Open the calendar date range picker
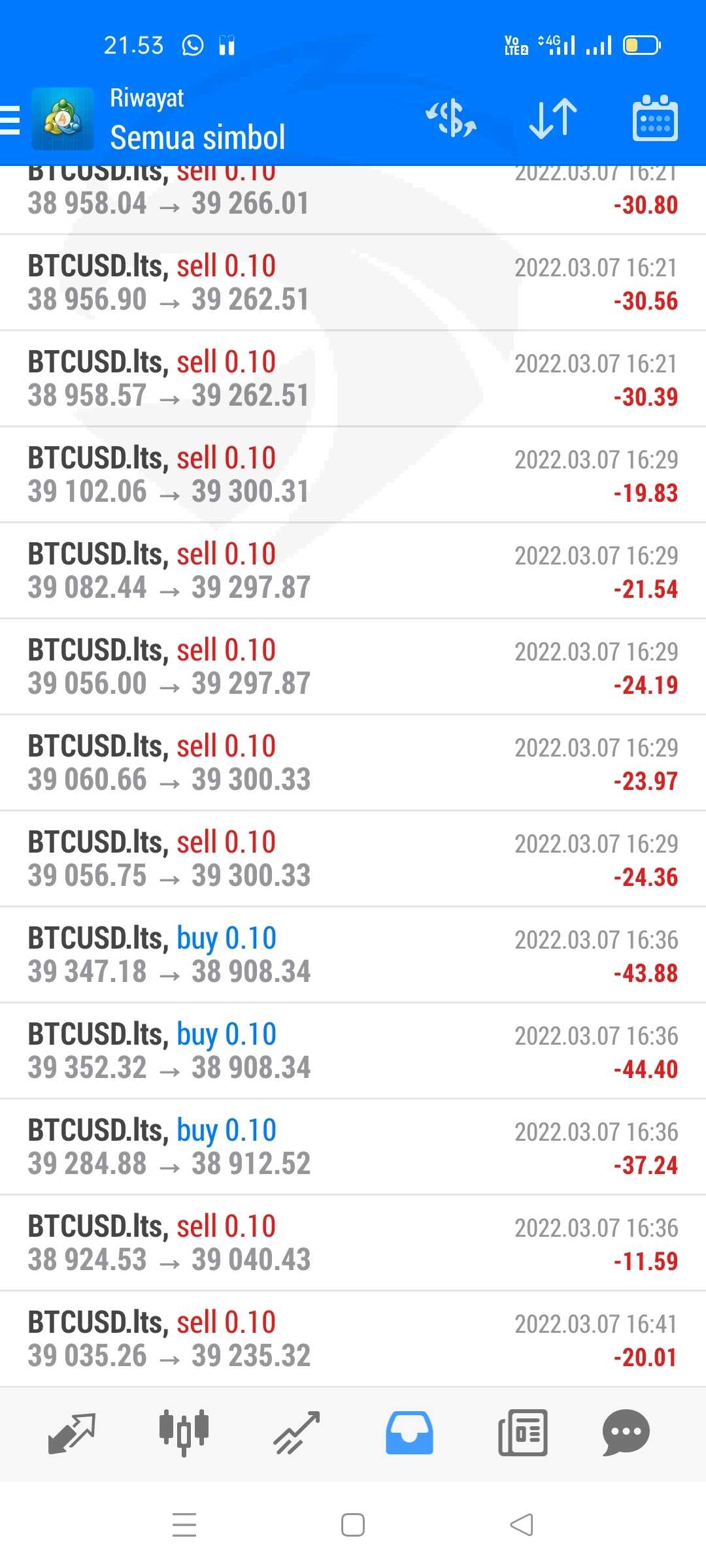 coord(655,118)
